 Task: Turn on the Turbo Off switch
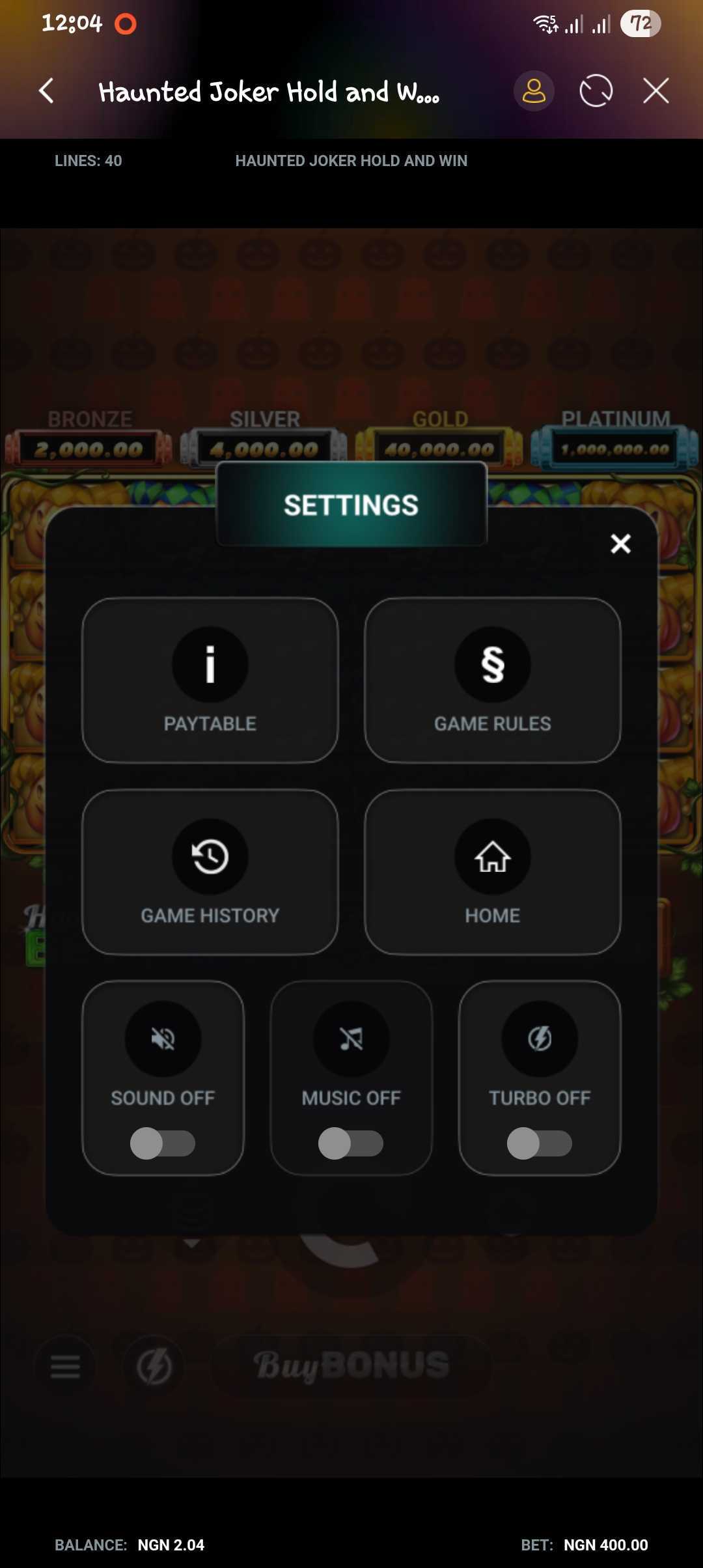pyautogui.click(x=539, y=1143)
